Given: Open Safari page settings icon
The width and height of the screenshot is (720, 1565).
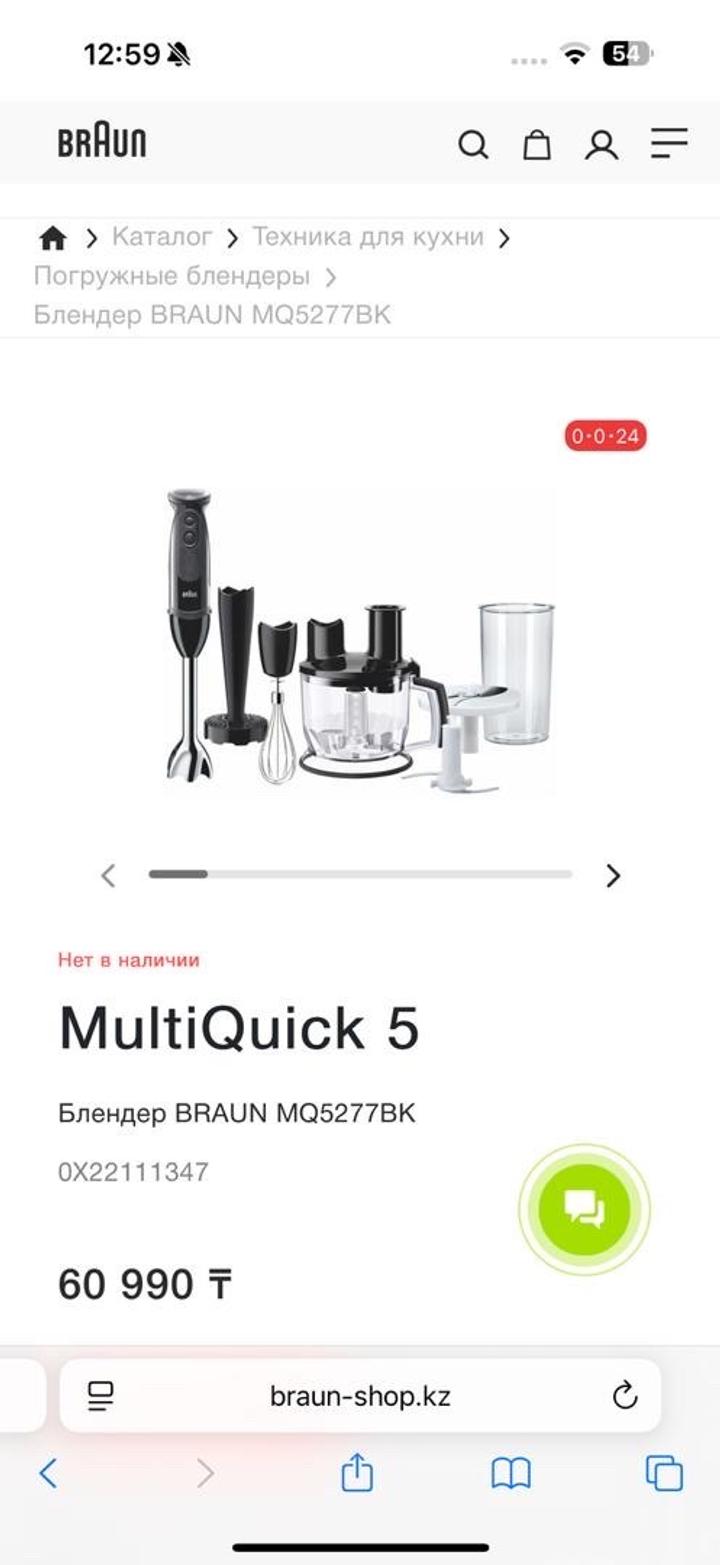Looking at the screenshot, I should point(101,1396).
